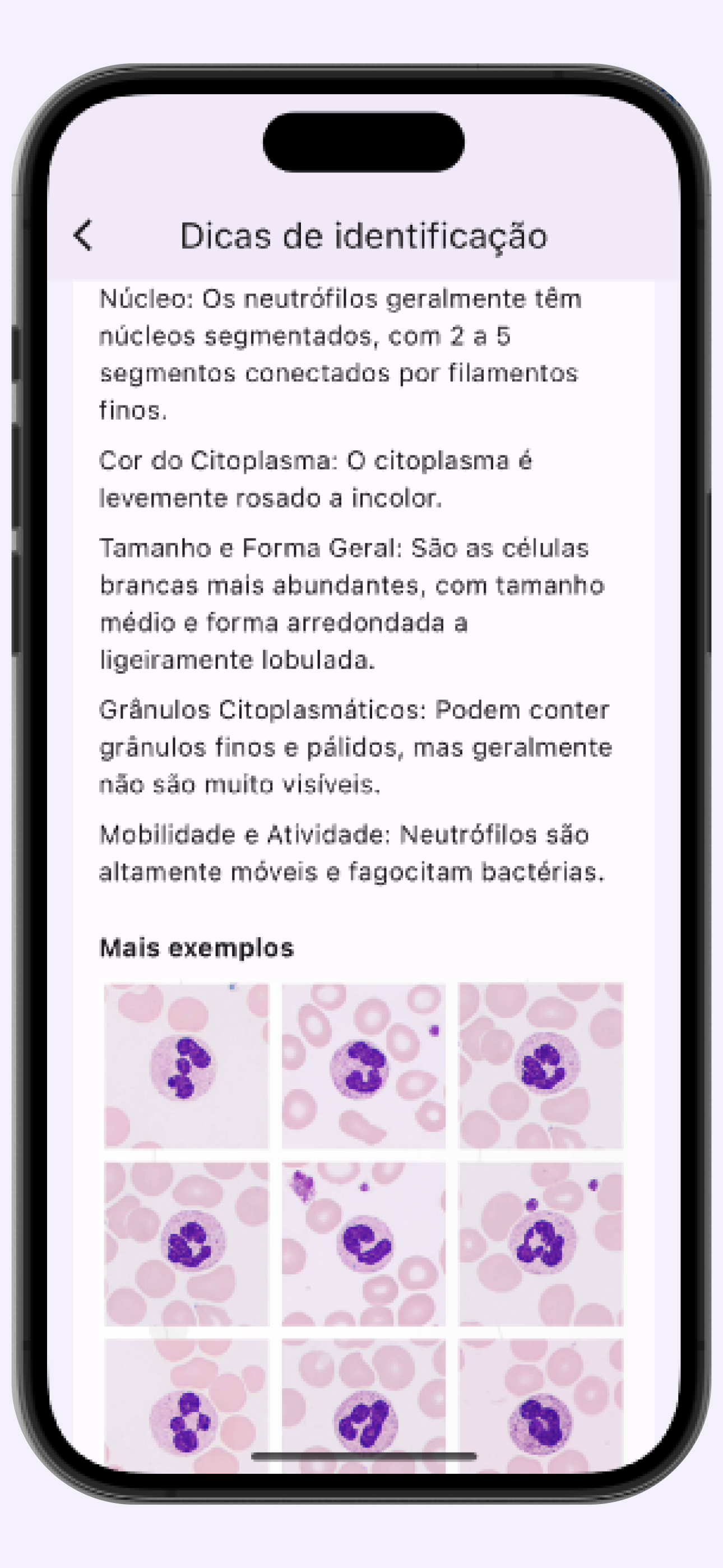Image resolution: width=723 pixels, height=1568 pixels.
Task: Tap the Grânulos Citoplasmáticos description
Action: pos(355,746)
